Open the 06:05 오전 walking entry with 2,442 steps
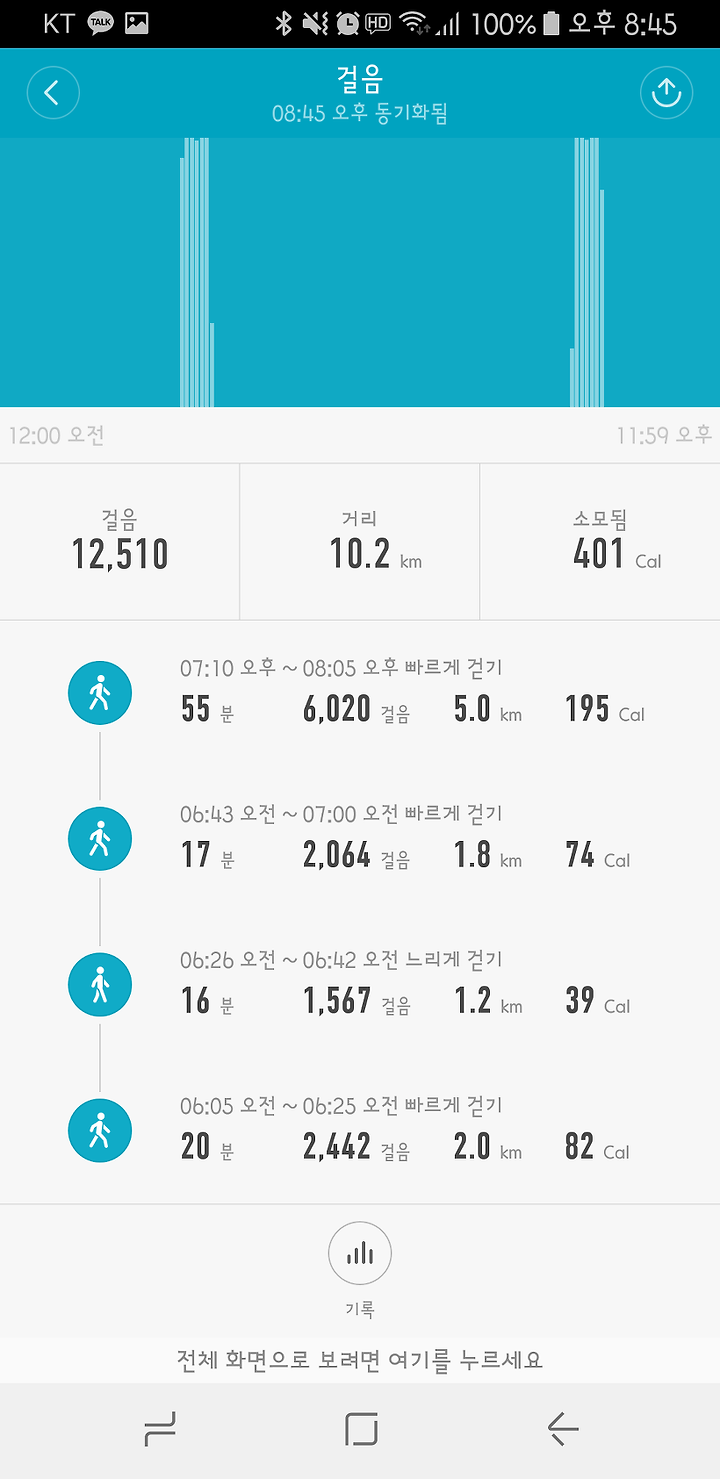The width and height of the screenshot is (720, 1479). (360, 1131)
